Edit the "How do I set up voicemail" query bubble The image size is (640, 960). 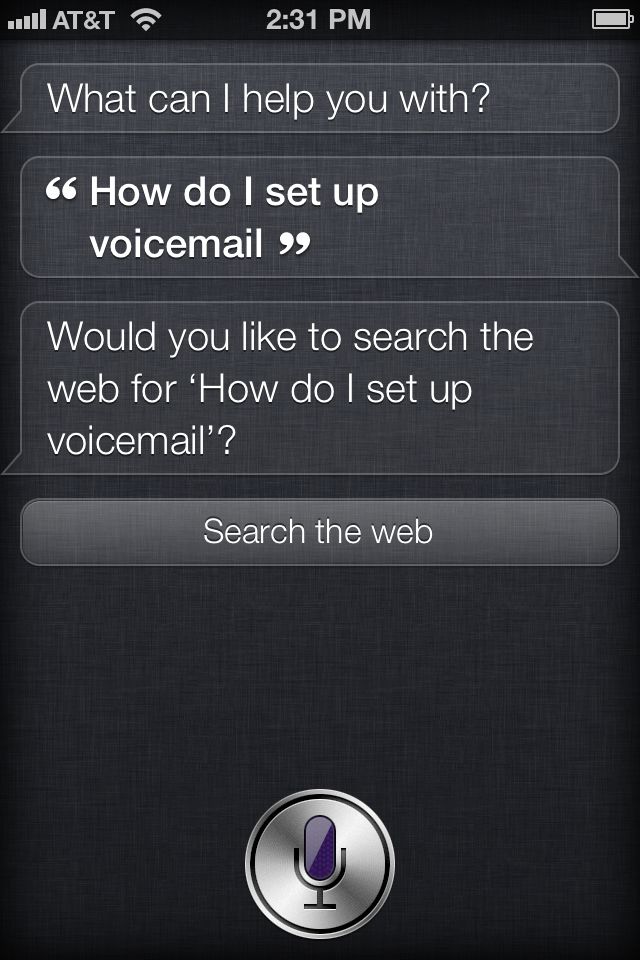pyautogui.click(x=320, y=217)
